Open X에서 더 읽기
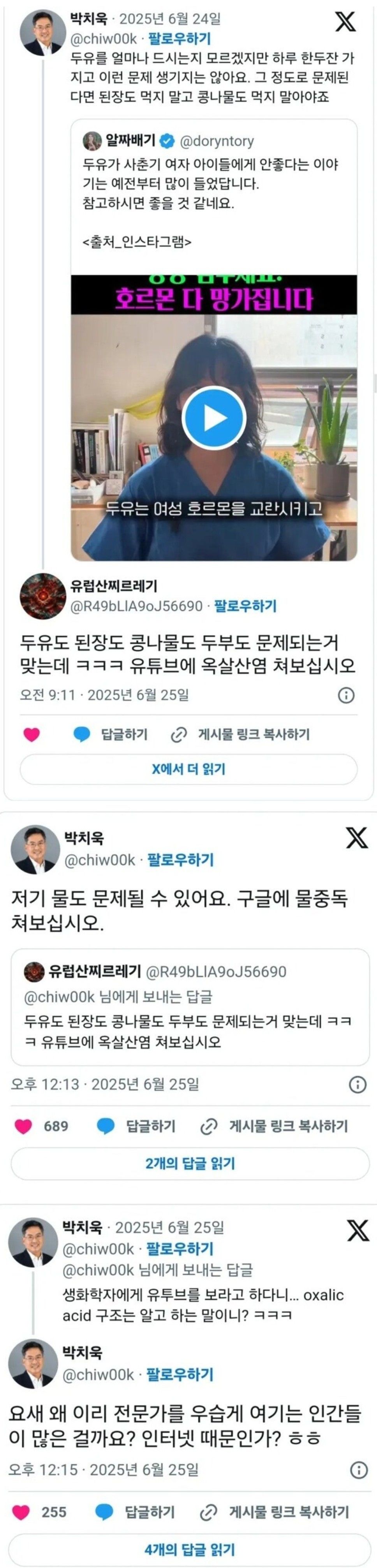This screenshot has width=377, height=1568. 188,769
